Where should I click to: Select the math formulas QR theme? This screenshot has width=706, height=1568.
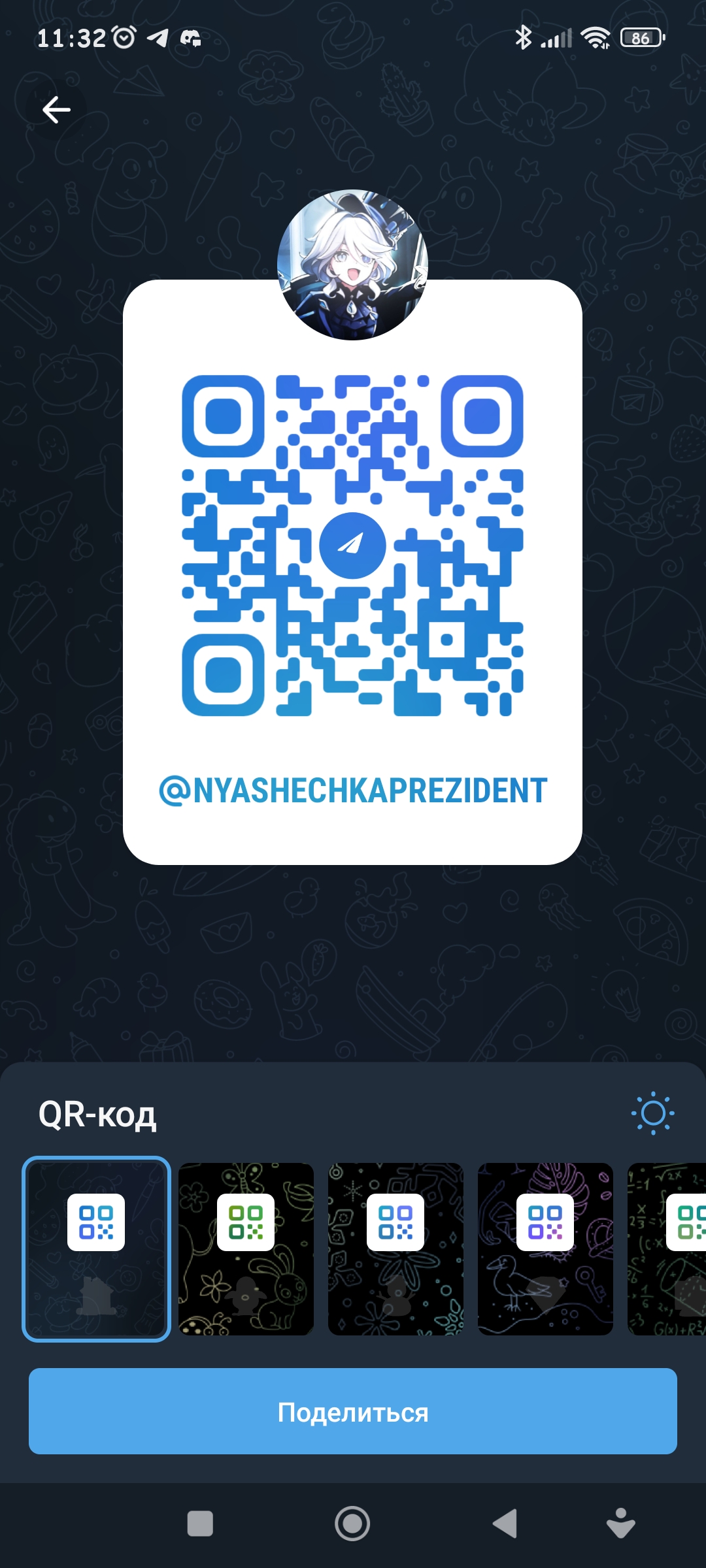pyautogui.click(x=667, y=1249)
